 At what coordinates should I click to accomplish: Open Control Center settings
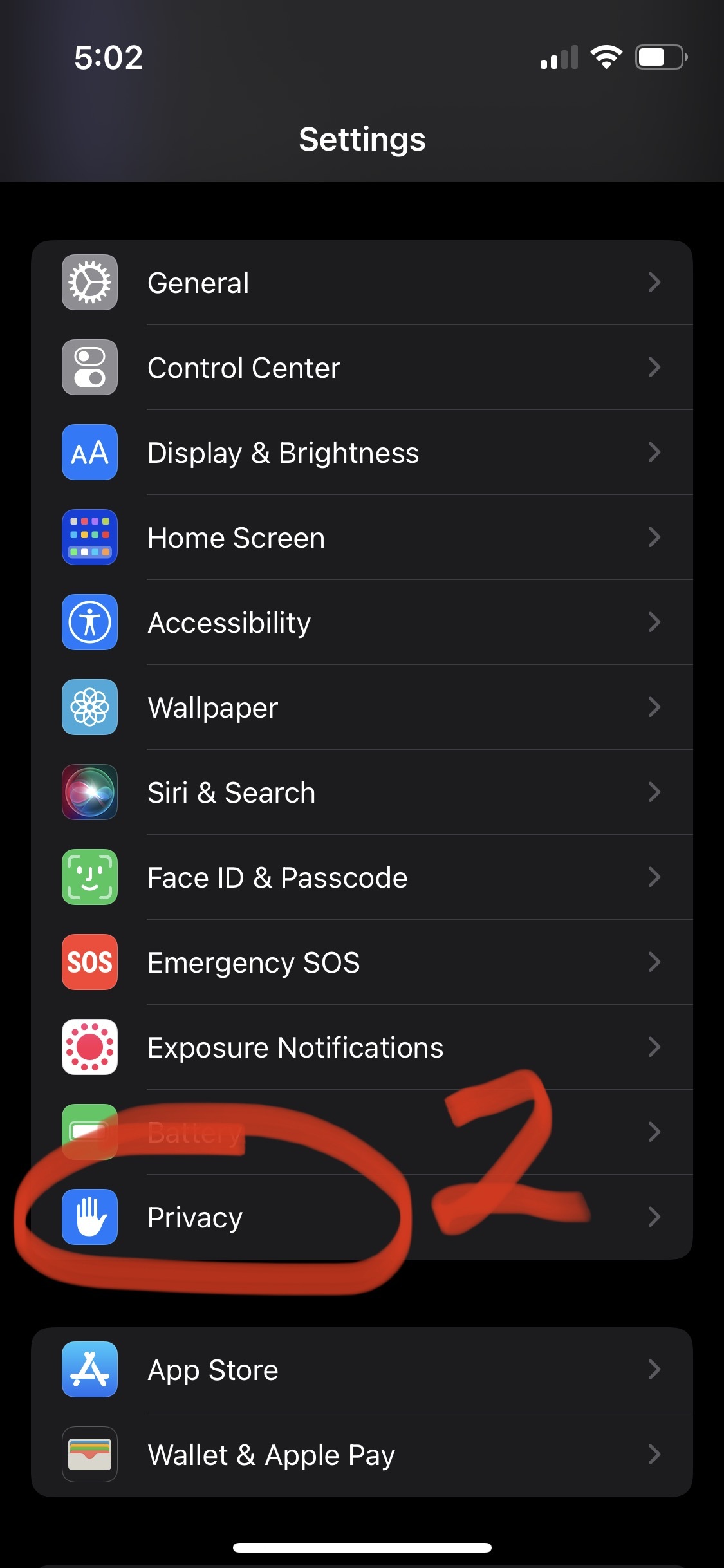click(360, 368)
